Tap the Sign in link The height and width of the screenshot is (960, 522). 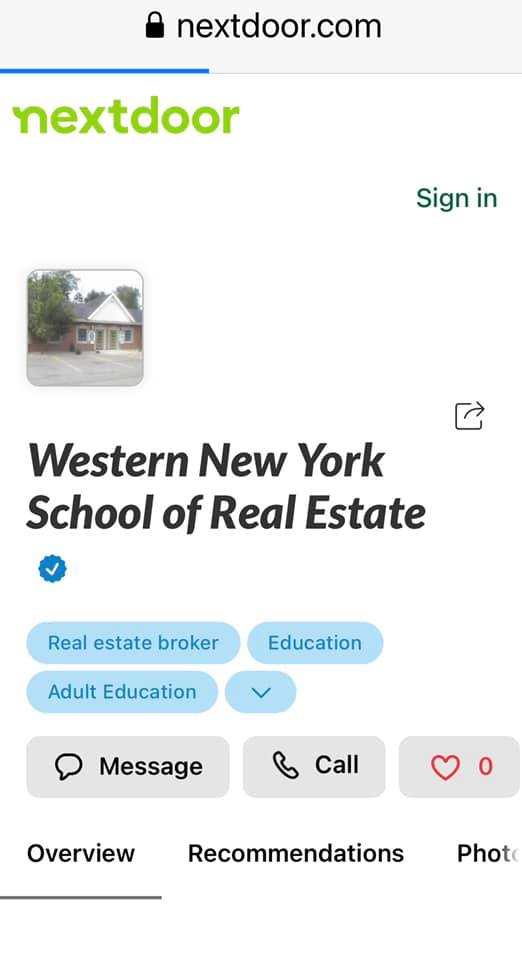tap(457, 198)
